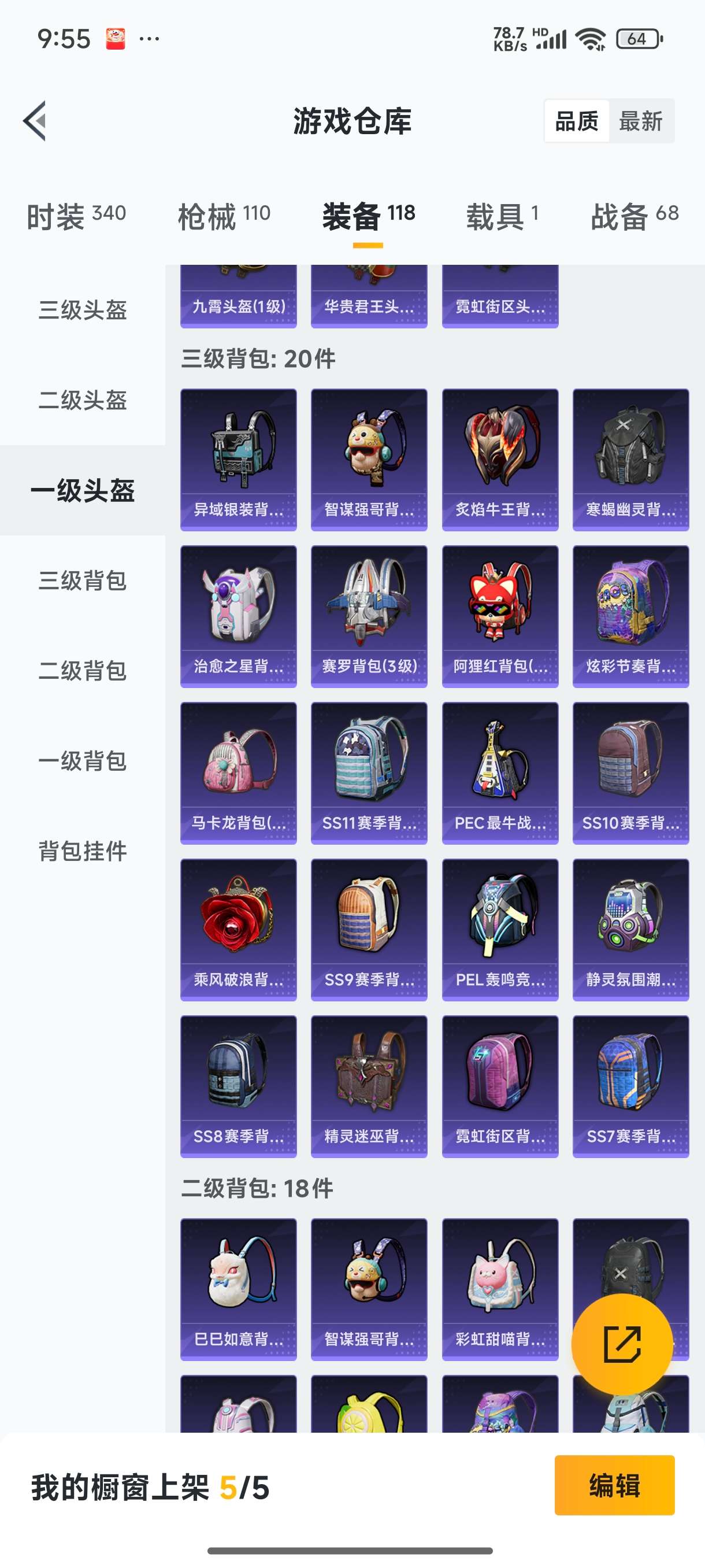Image resolution: width=705 pixels, height=1568 pixels.
Task: Select the SS11赛季背包 item
Action: tap(369, 773)
